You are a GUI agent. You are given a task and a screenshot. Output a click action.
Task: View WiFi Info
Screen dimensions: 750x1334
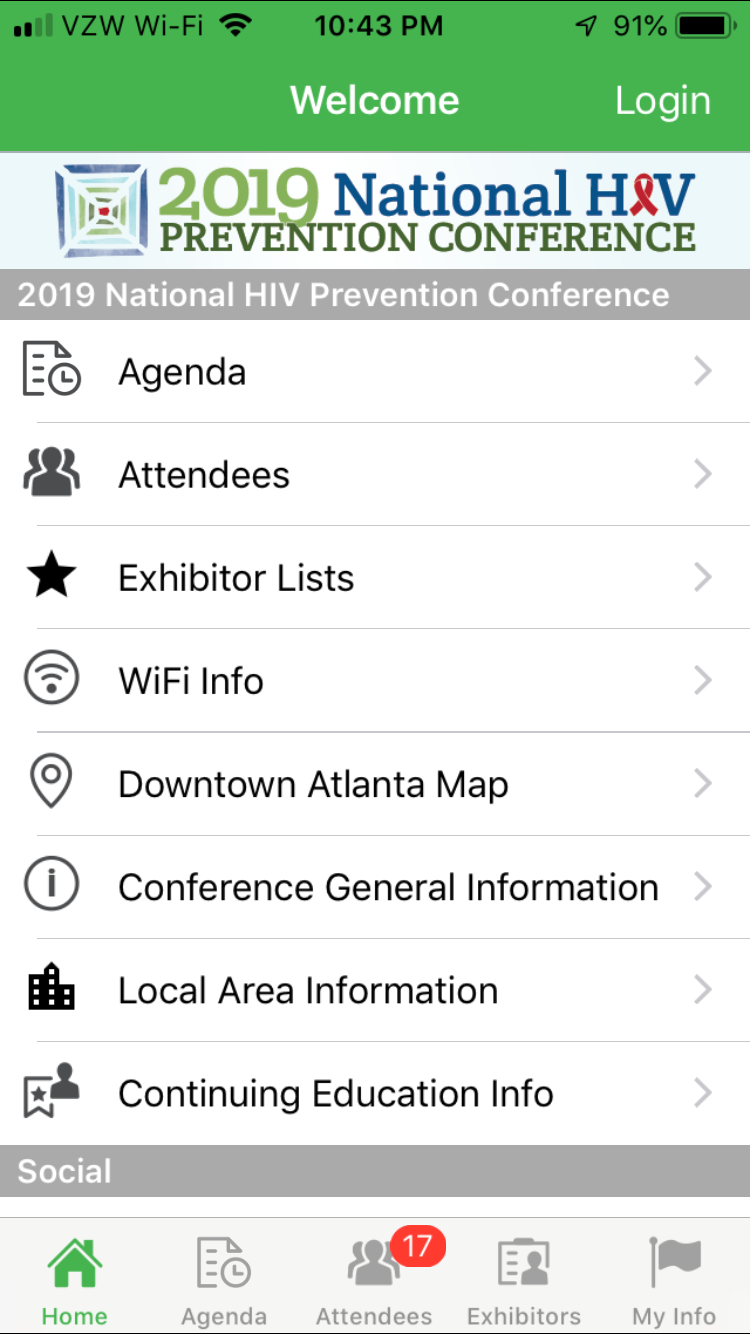point(375,681)
